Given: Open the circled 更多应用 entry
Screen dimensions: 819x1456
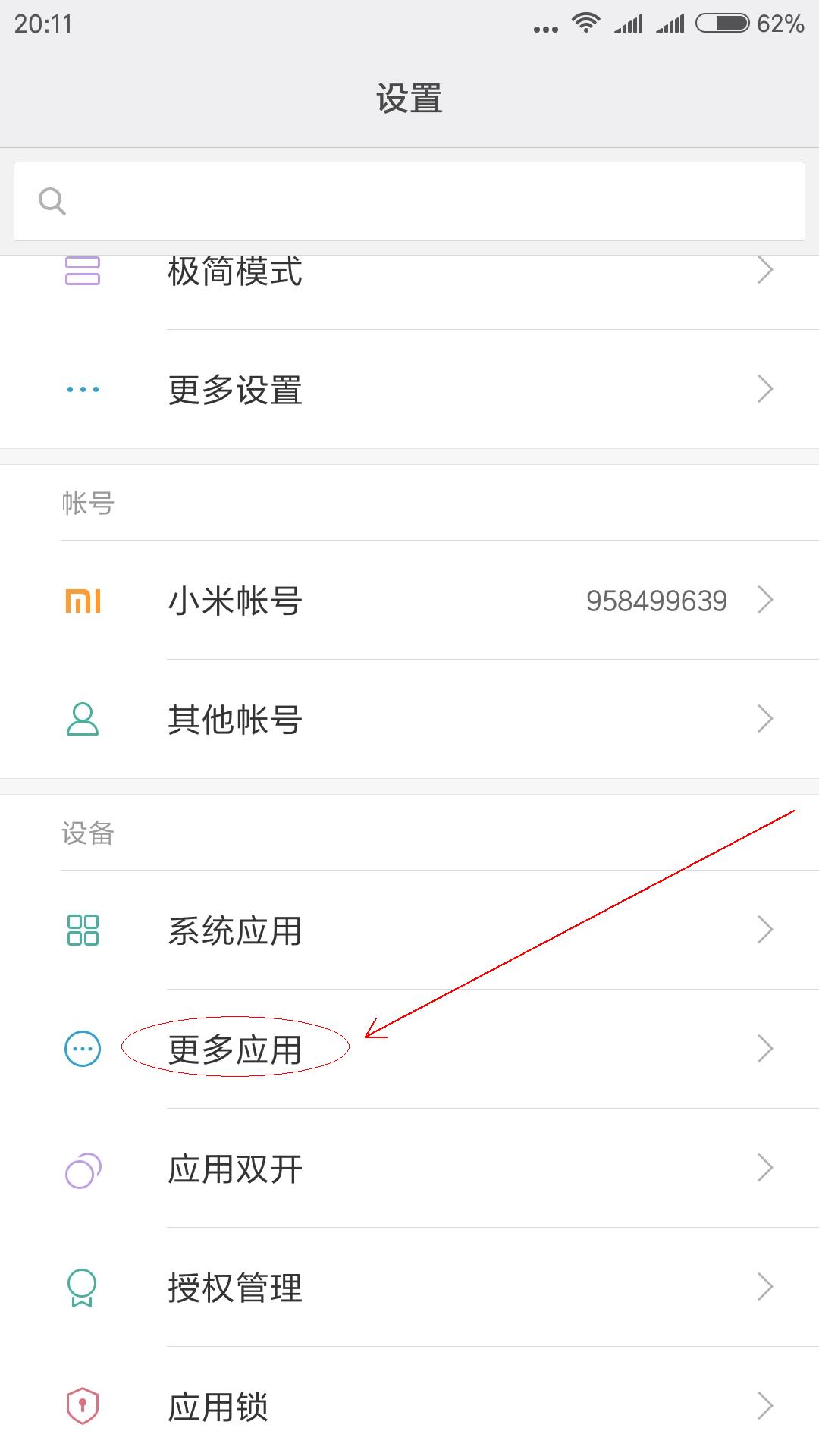Looking at the screenshot, I should point(235,1050).
